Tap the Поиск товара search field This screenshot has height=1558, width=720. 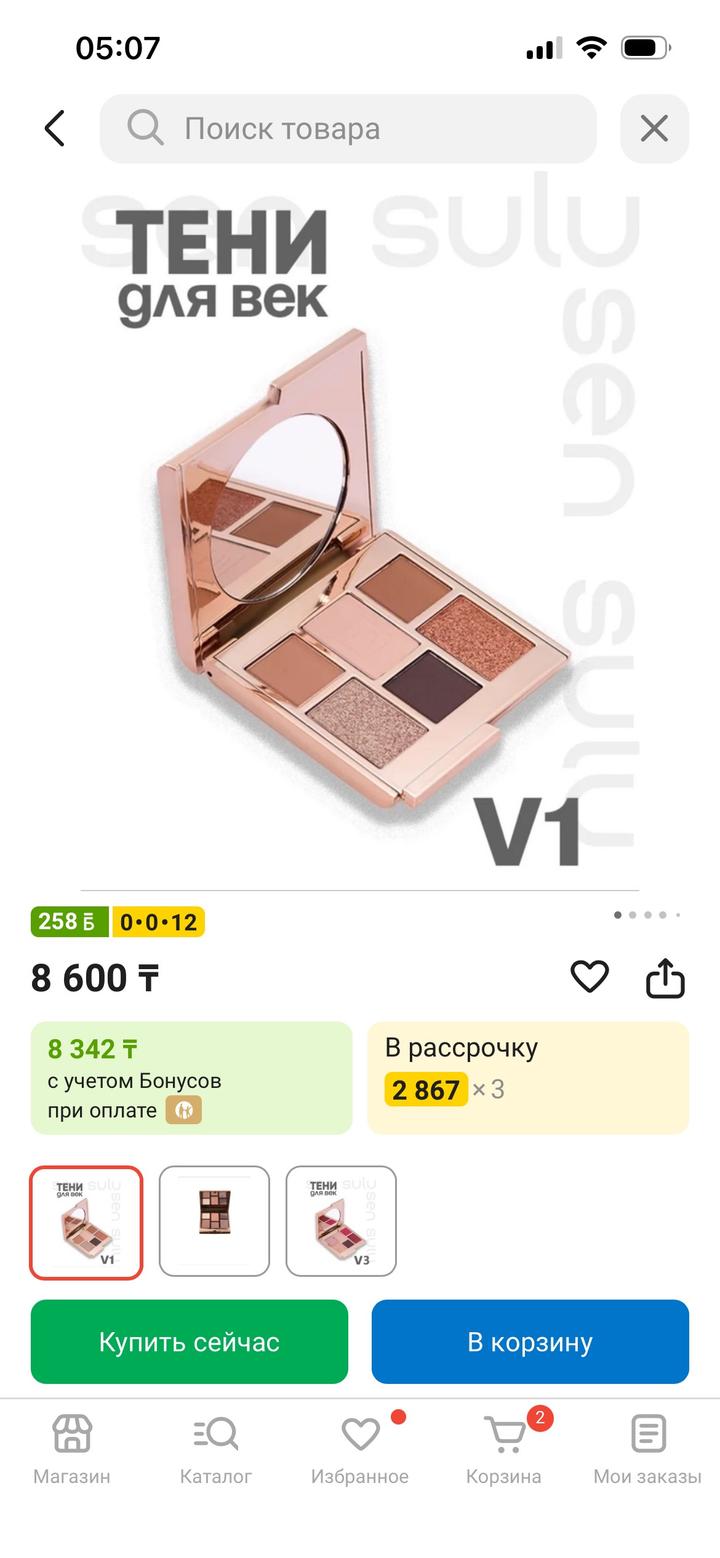[348, 128]
